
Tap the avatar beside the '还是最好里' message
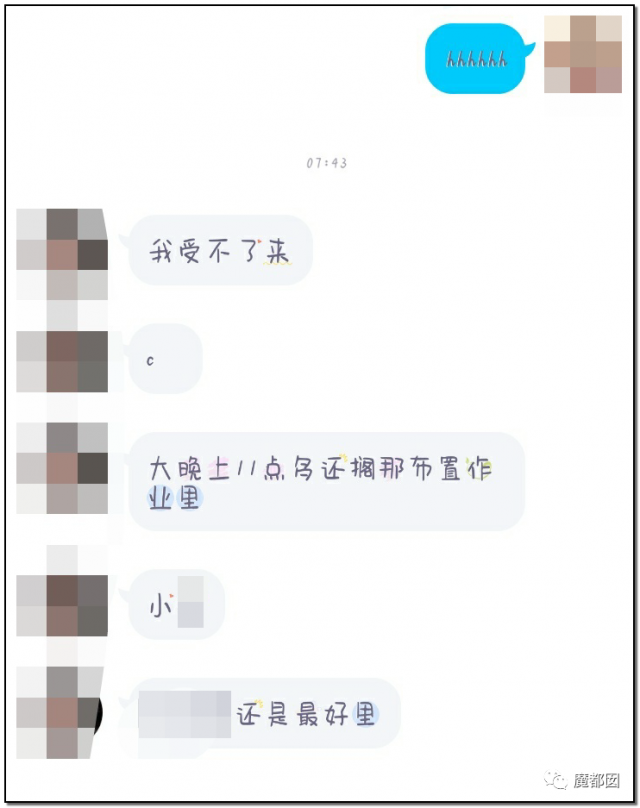(x=62, y=712)
